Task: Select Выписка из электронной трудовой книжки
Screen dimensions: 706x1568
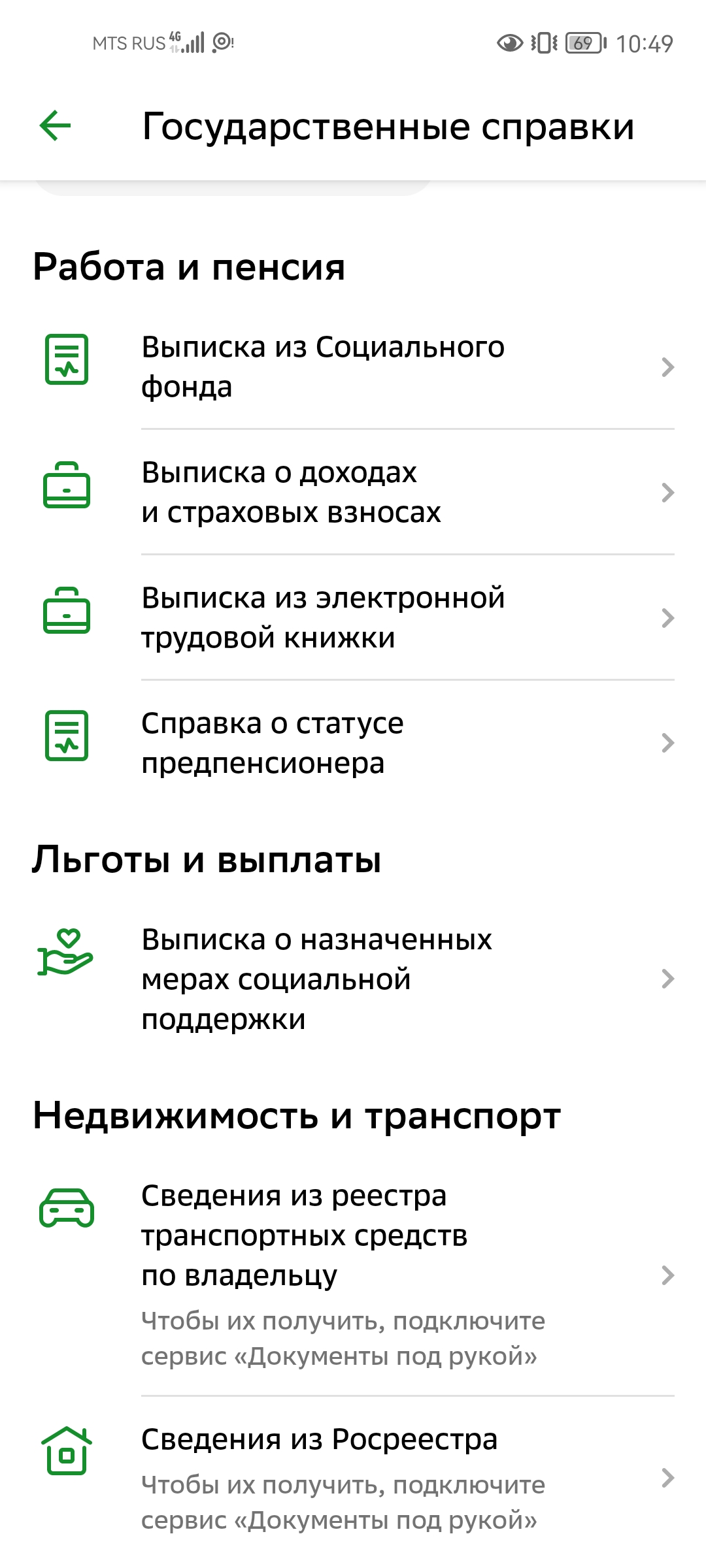Action: click(353, 617)
